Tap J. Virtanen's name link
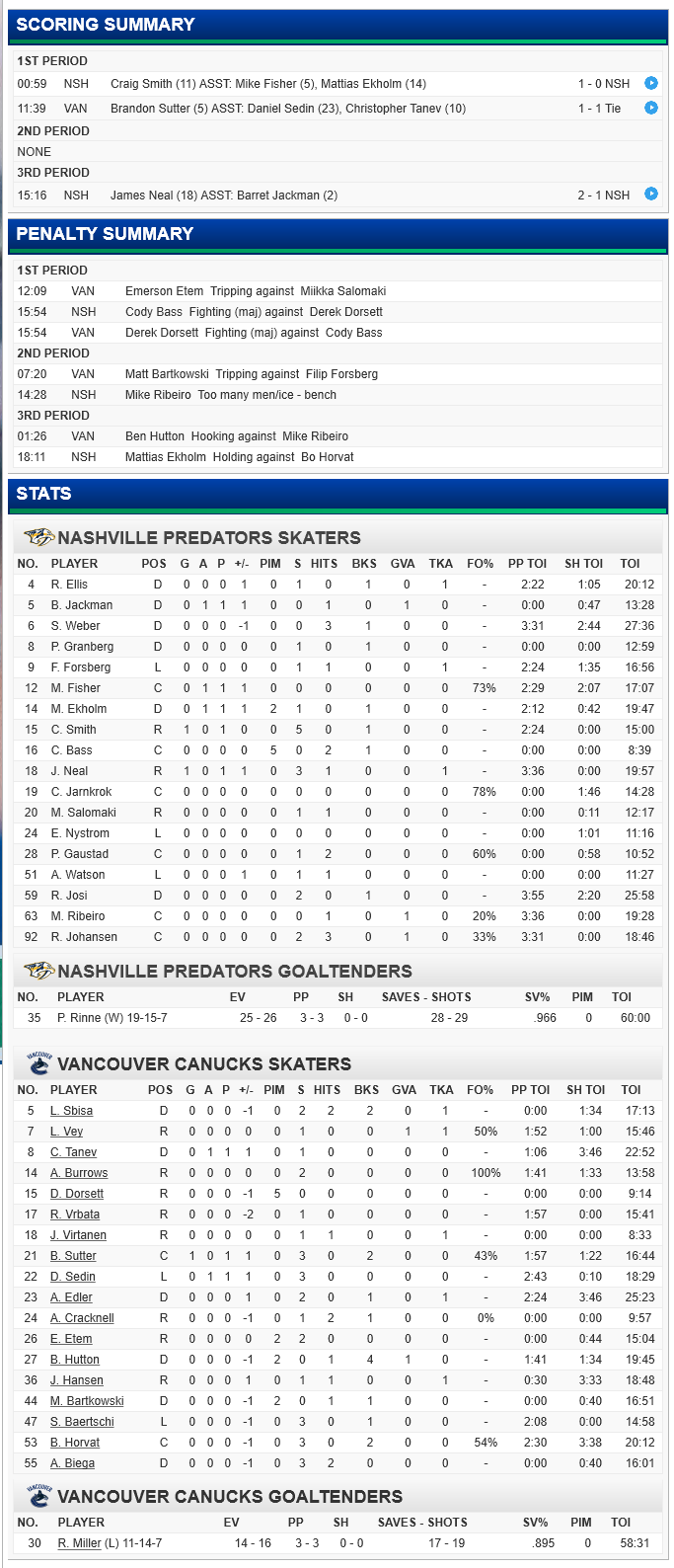The image size is (674, 1568). [x=78, y=1235]
